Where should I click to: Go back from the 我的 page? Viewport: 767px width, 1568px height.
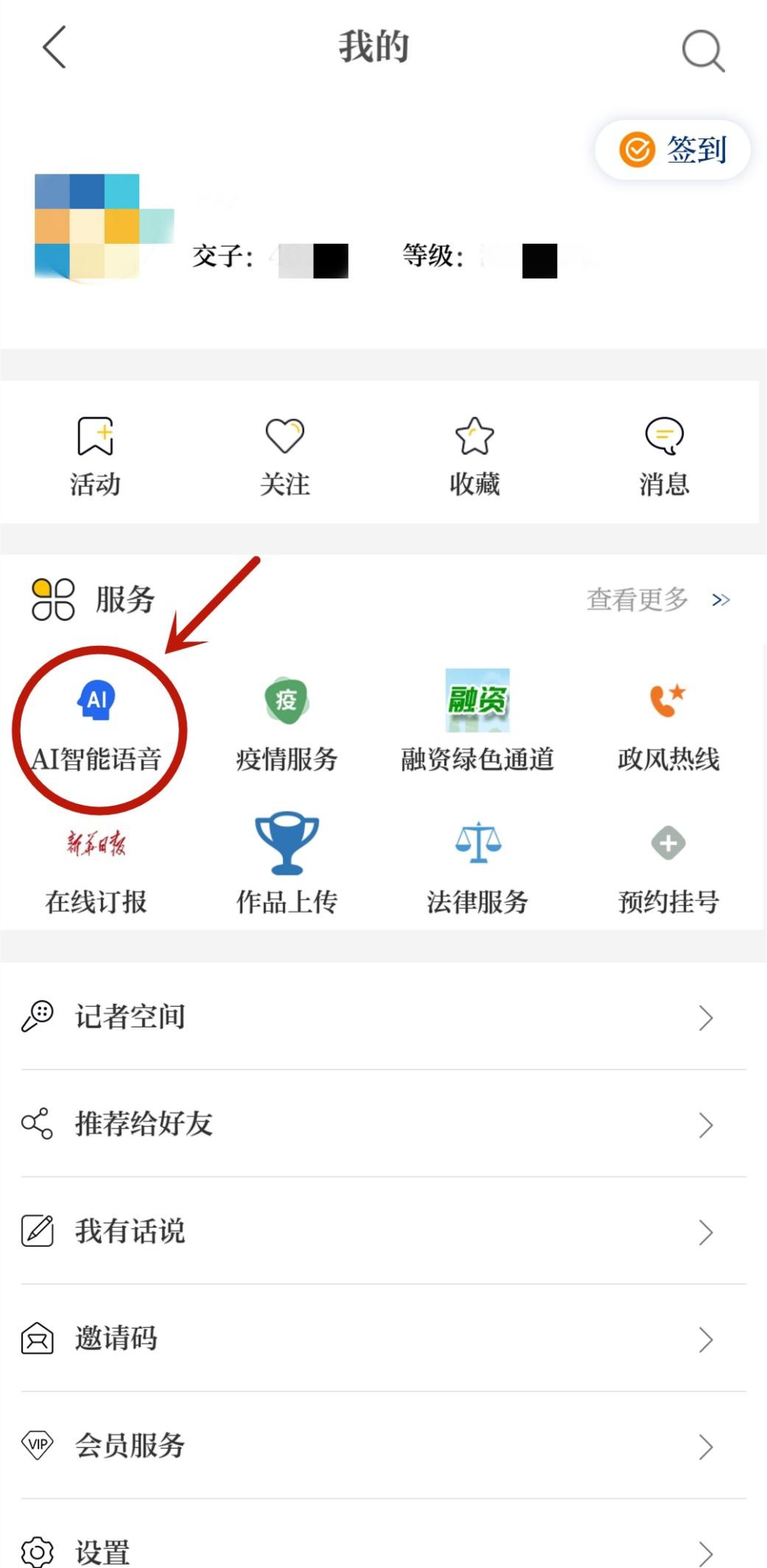tap(55, 47)
